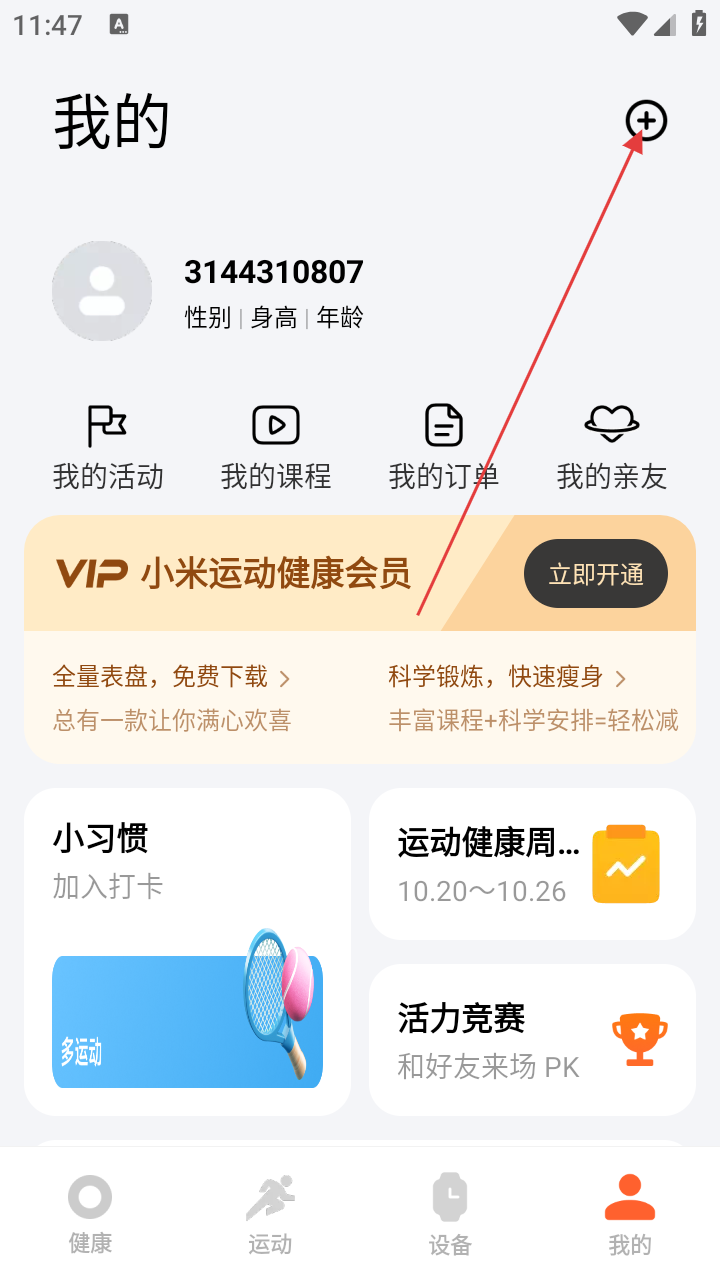Image resolution: width=720 pixels, height=1280 pixels.
Task: Select the 我的 tab
Action: [630, 1214]
